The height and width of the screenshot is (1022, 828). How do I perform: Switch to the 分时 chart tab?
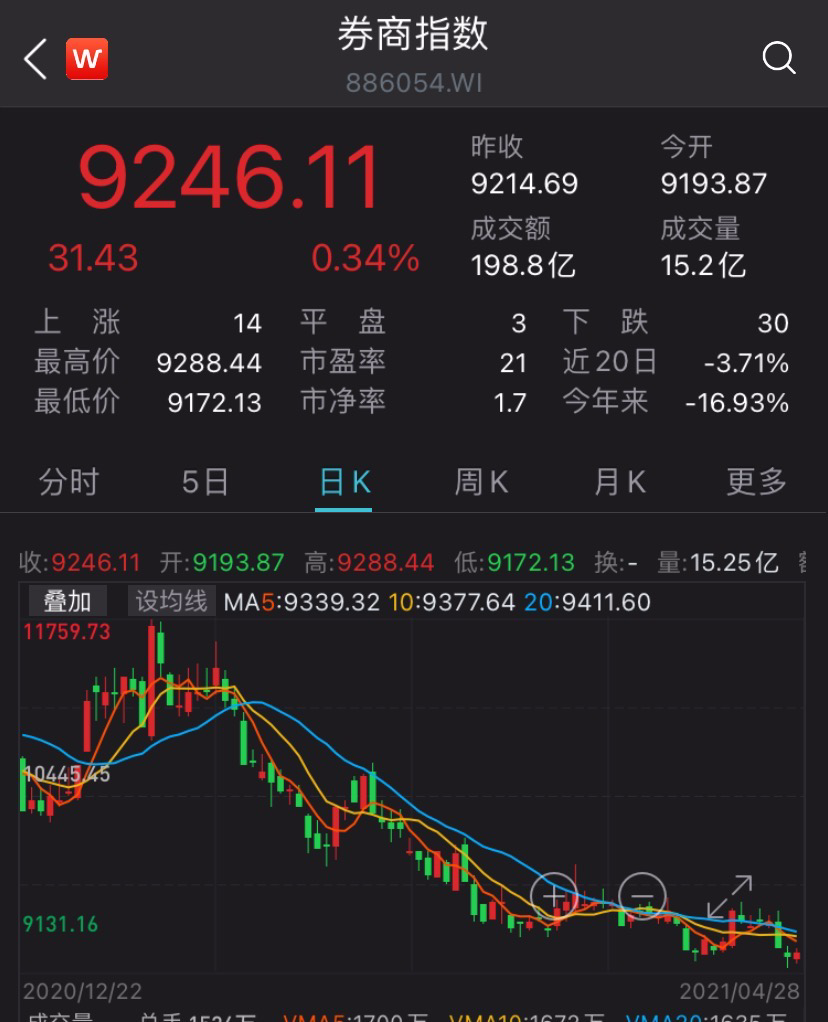(68, 482)
